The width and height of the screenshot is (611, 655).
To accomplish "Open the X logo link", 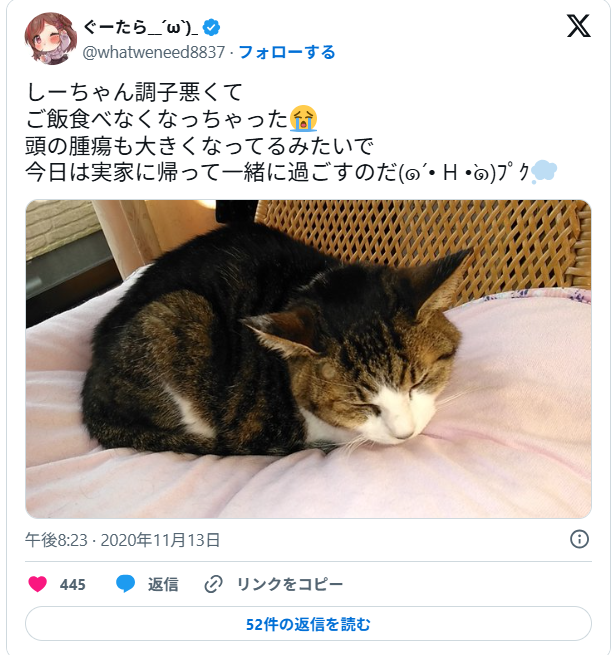I will (579, 28).
